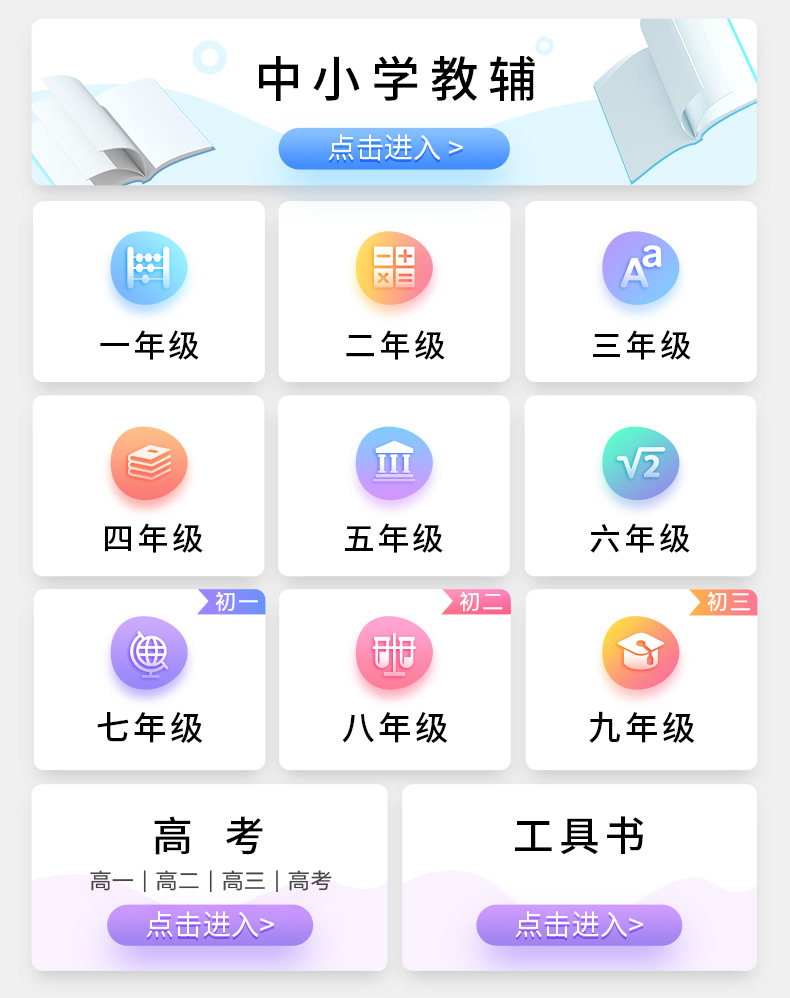This screenshot has height=998, width=790.
Task: Select the abacus icon for 一年级
Action: (148, 267)
